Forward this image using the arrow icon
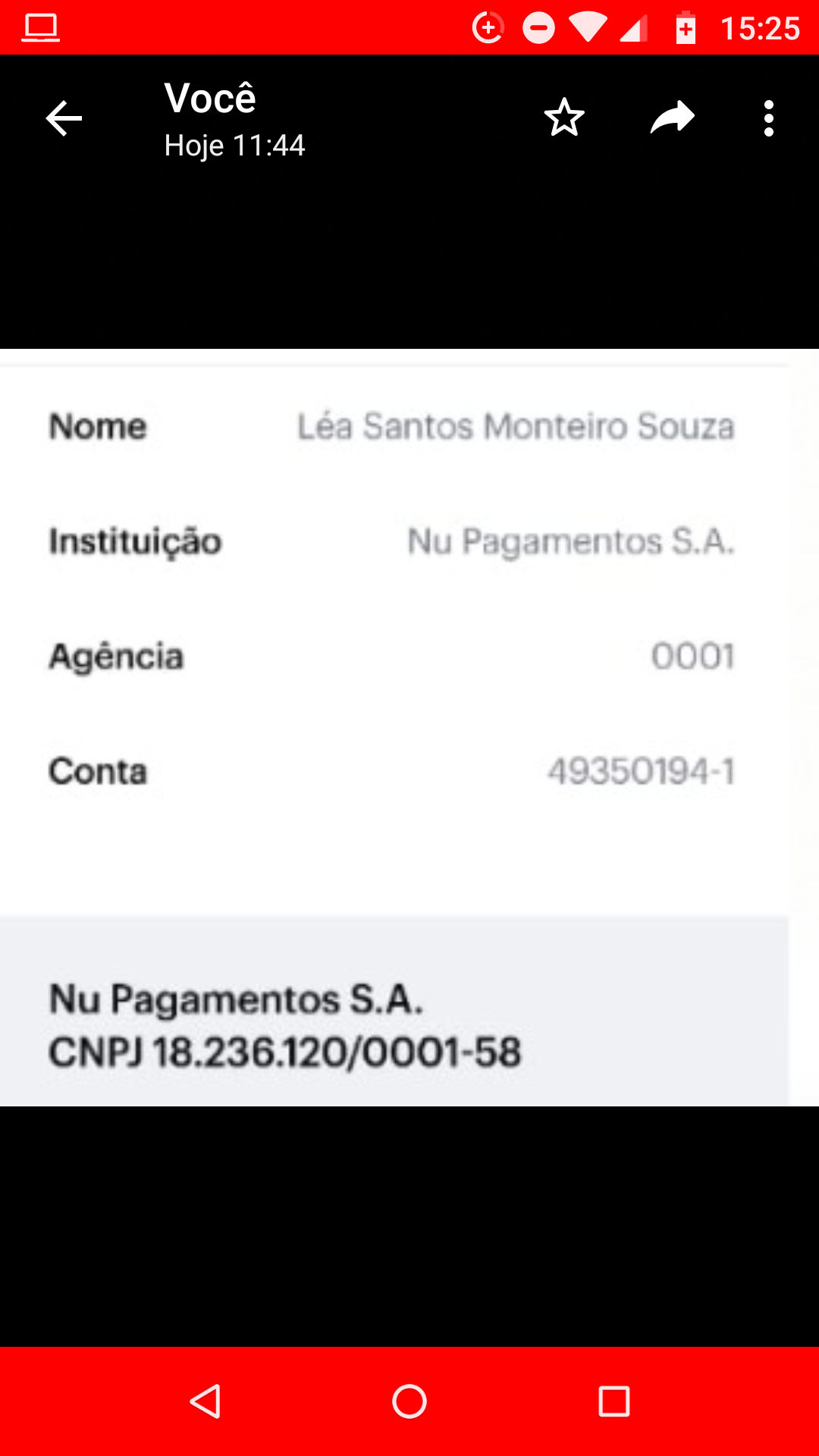 point(672,118)
